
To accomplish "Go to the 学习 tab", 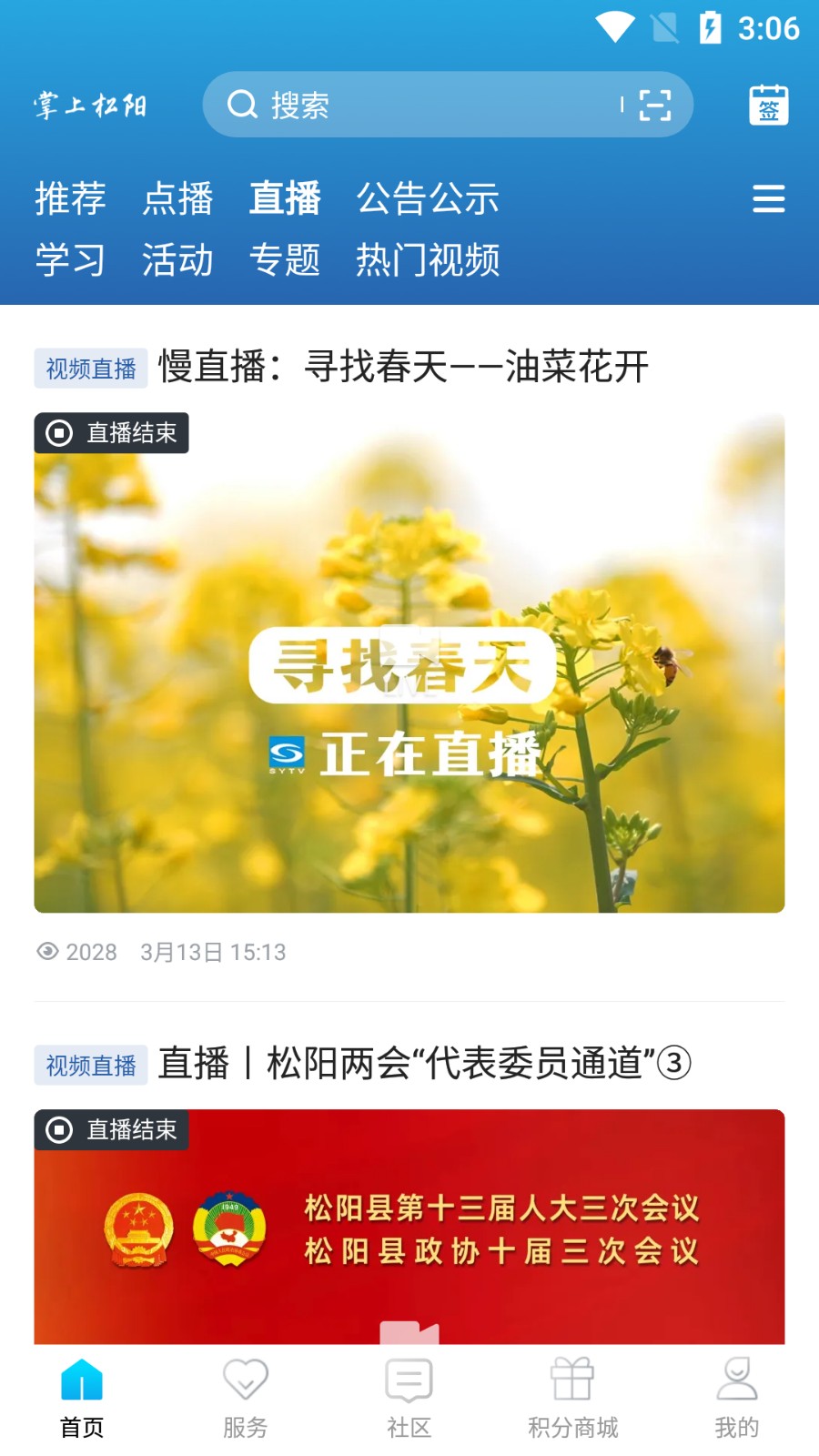I will point(70,260).
